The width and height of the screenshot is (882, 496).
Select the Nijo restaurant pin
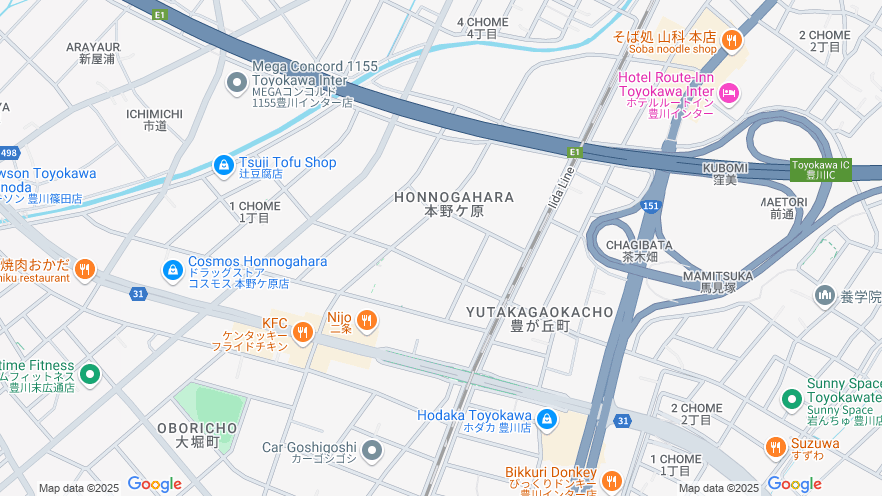click(366, 321)
